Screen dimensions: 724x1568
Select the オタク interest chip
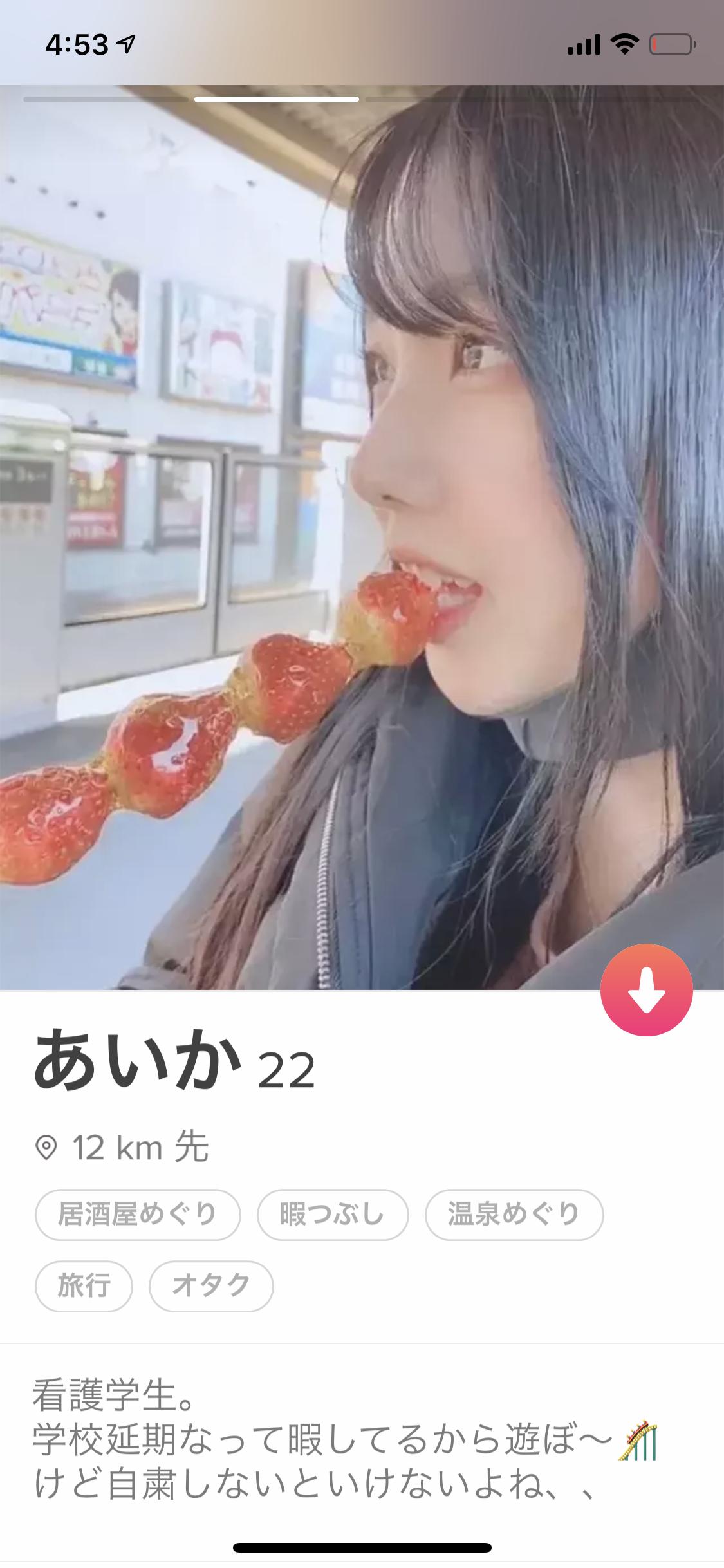tap(211, 1286)
